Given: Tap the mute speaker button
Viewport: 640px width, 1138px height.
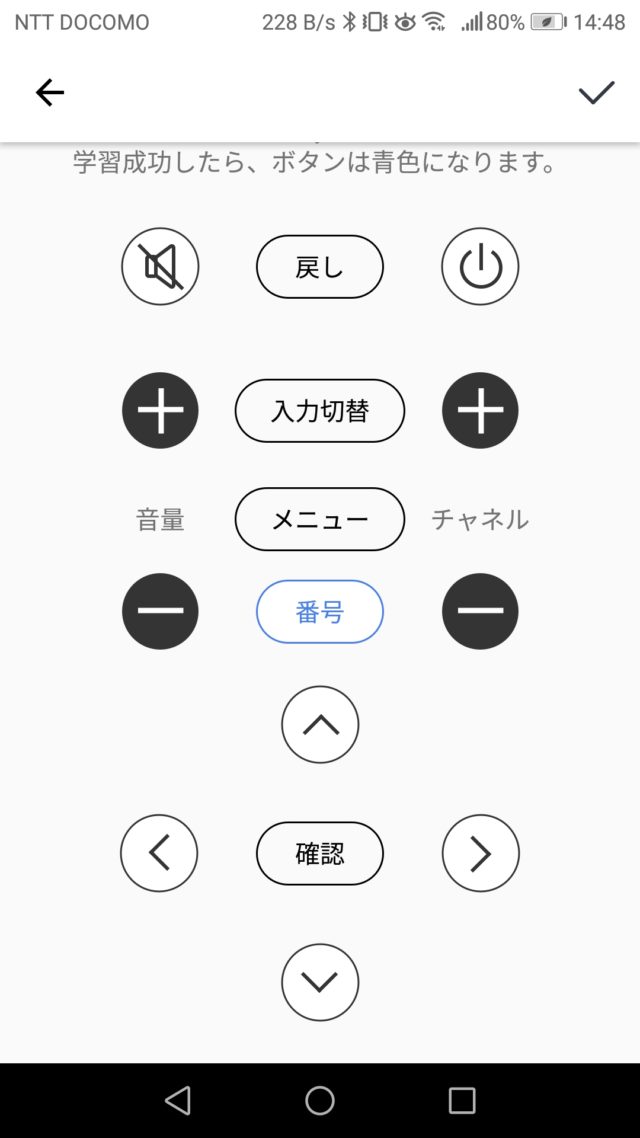Looking at the screenshot, I should click(x=160, y=266).
